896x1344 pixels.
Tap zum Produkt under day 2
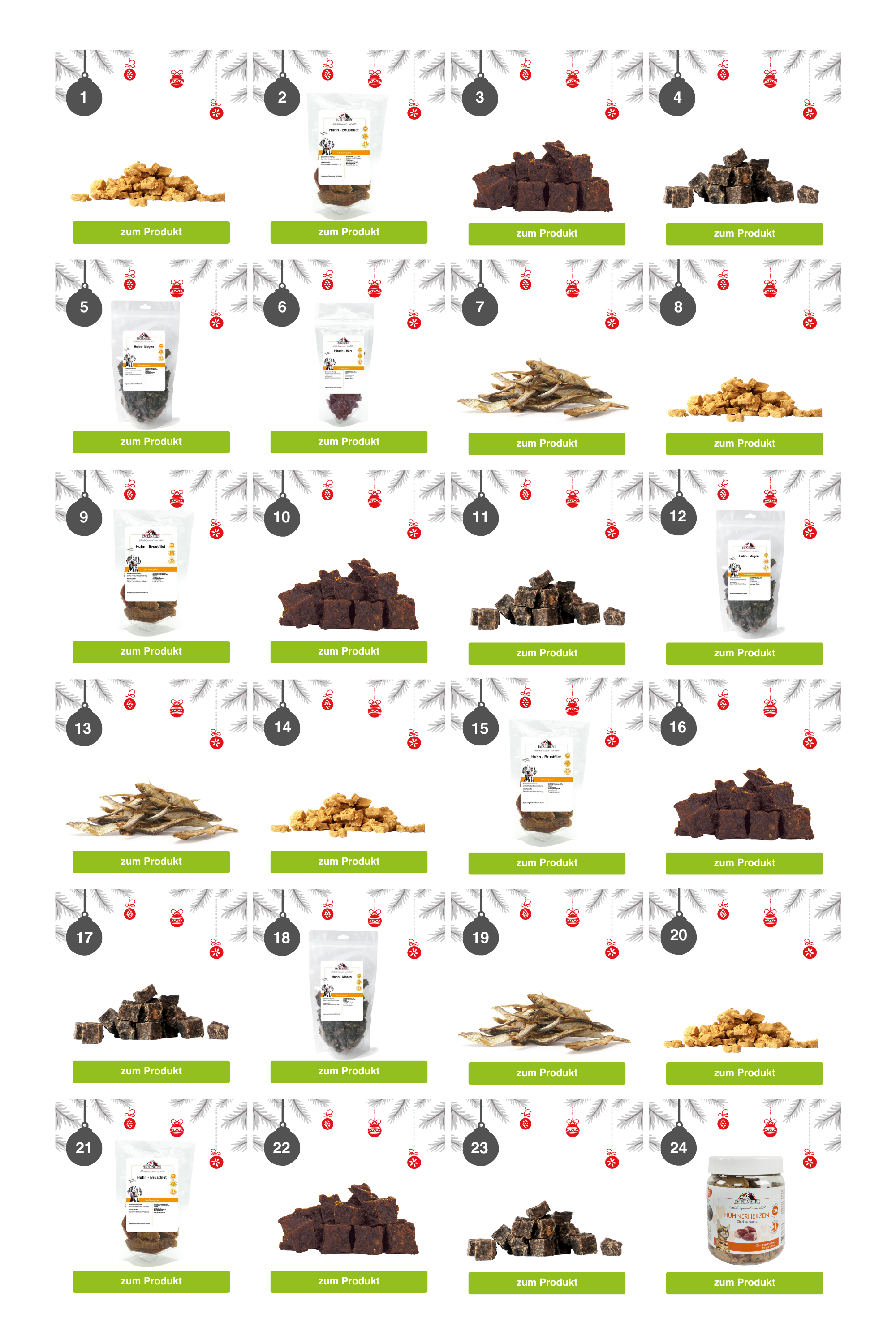(x=349, y=232)
